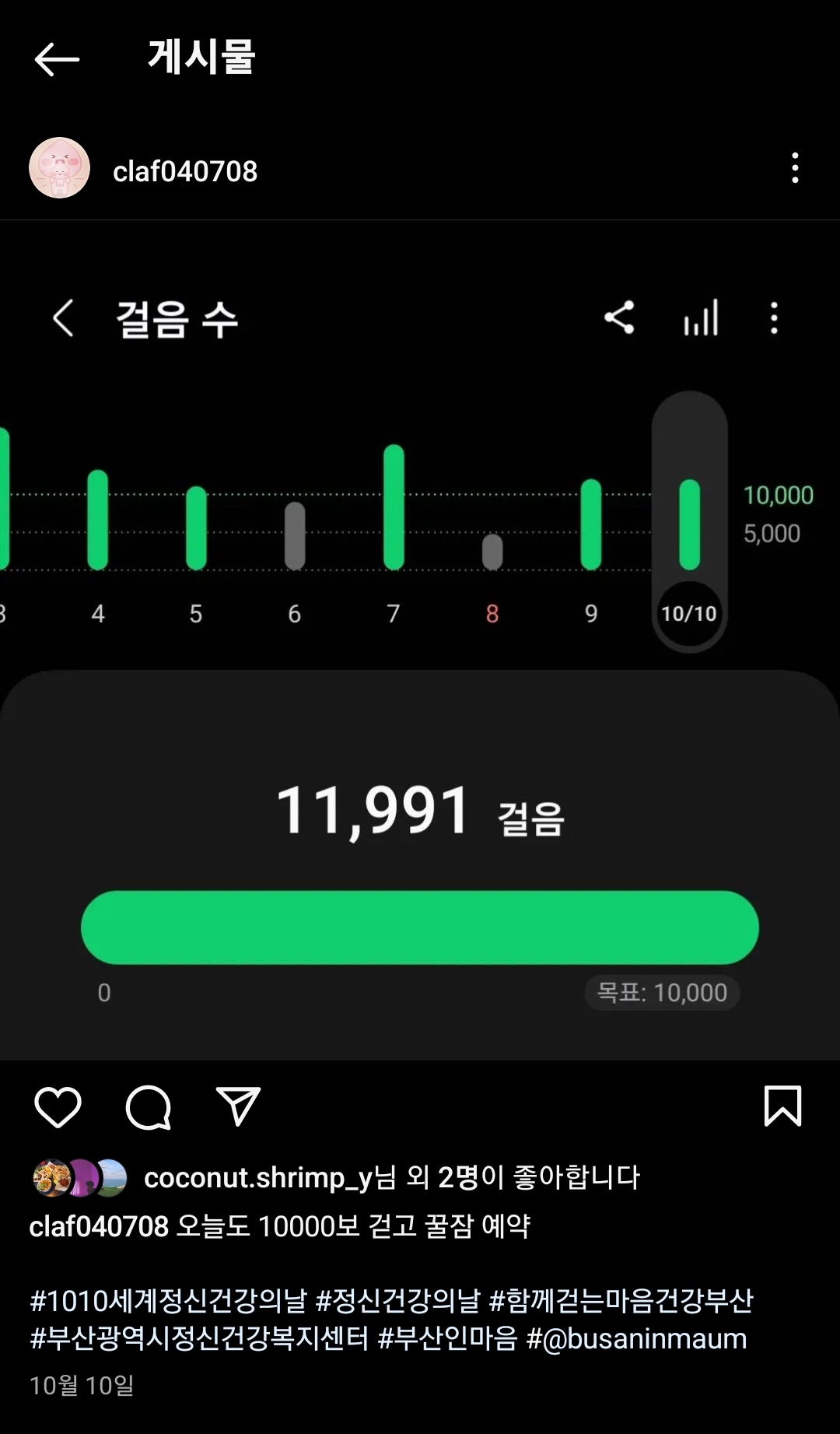View who liked: coconut.shrimp_y님 외 2명

[x=391, y=1177]
